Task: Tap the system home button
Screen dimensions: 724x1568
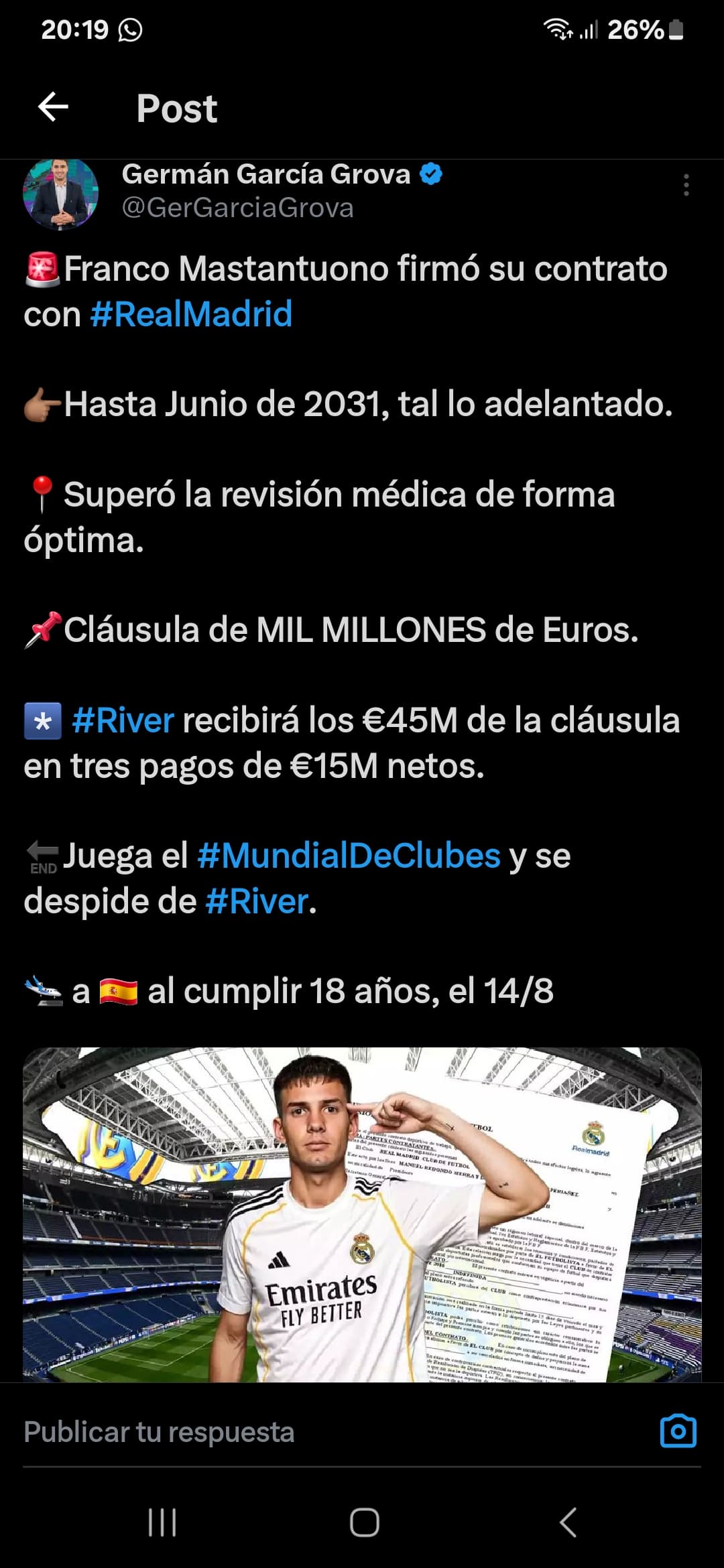Action: [x=364, y=1522]
